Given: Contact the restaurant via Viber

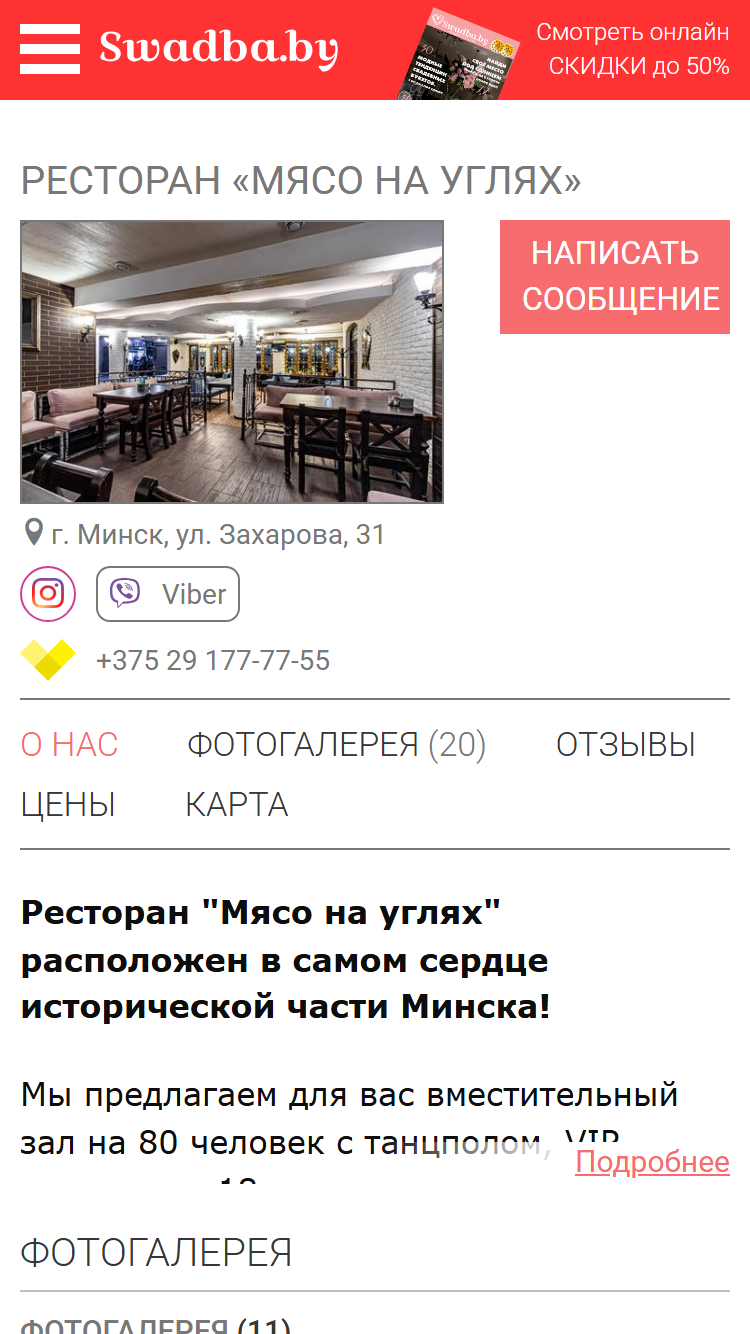Looking at the screenshot, I should 168,594.
